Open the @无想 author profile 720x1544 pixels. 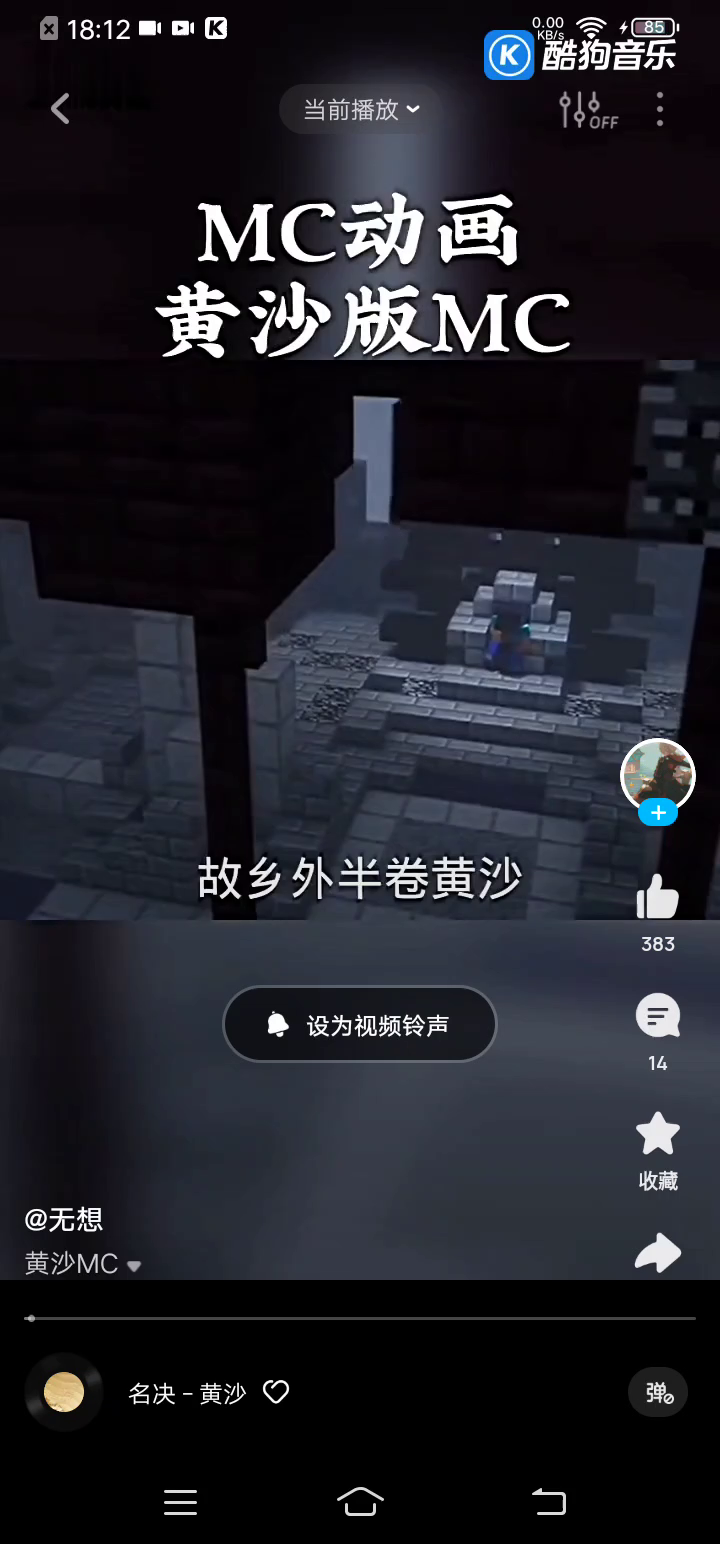tap(64, 1219)
